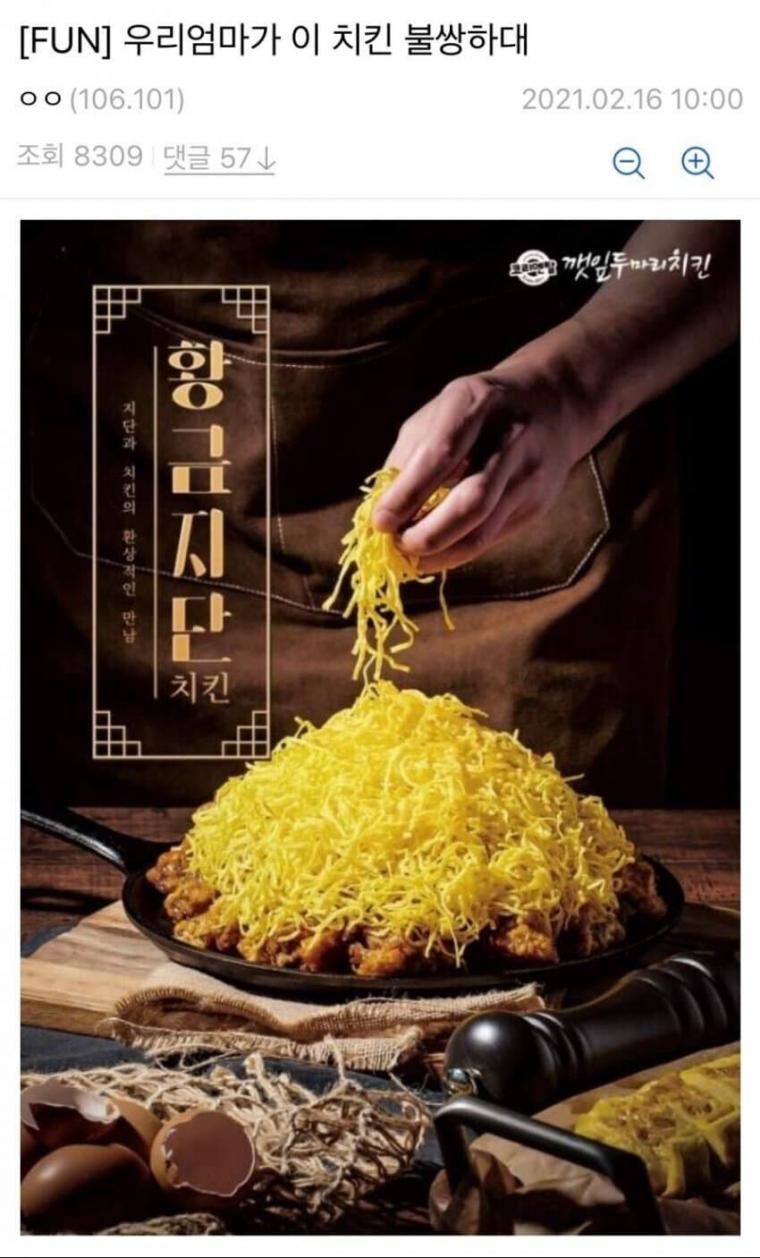The image size is (760, 1258).
Task: Open the chicken poster image in the post
Action: point(380,727)
